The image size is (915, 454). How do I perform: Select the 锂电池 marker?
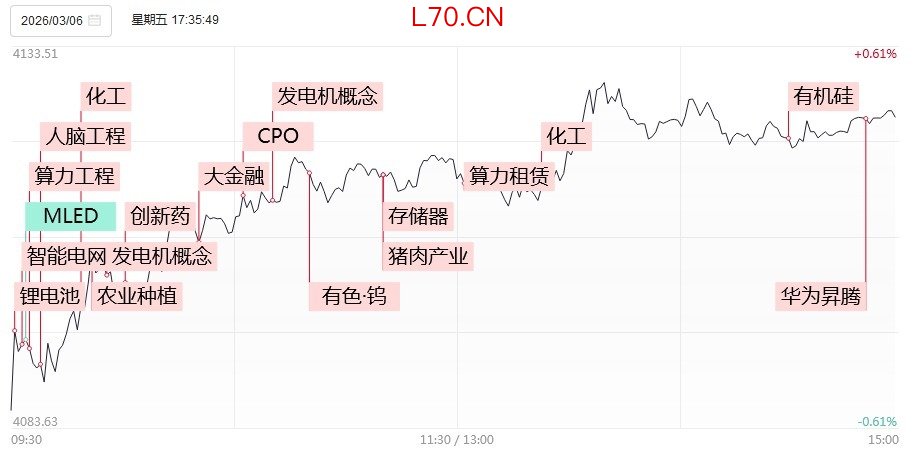coord(45,296)
